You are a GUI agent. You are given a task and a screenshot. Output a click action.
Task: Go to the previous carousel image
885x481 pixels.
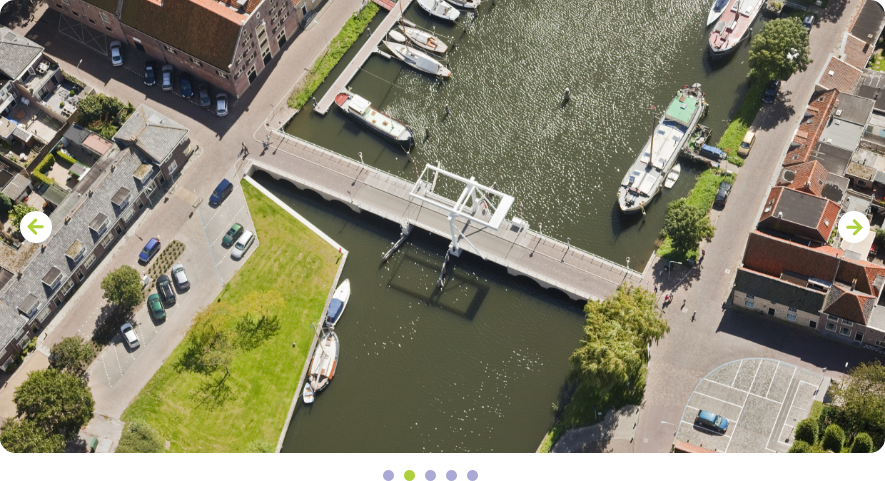(x=36, y=227)
